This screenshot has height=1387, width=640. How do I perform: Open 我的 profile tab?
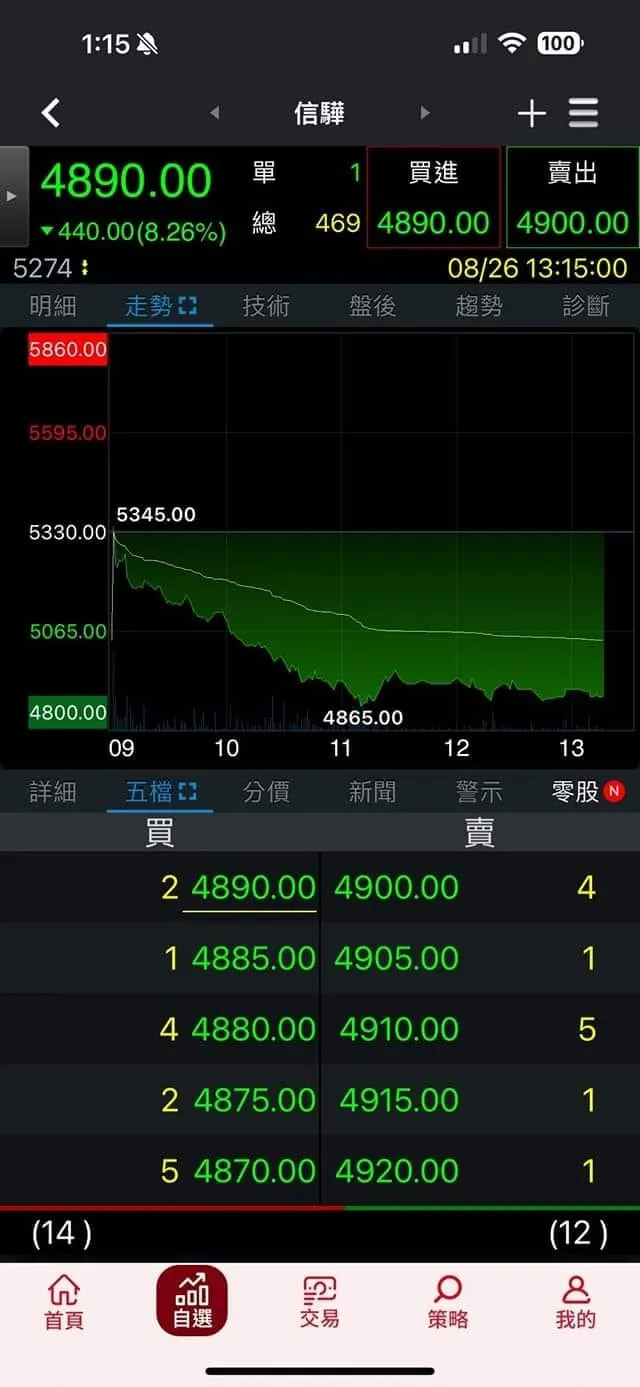(576, 1302)
